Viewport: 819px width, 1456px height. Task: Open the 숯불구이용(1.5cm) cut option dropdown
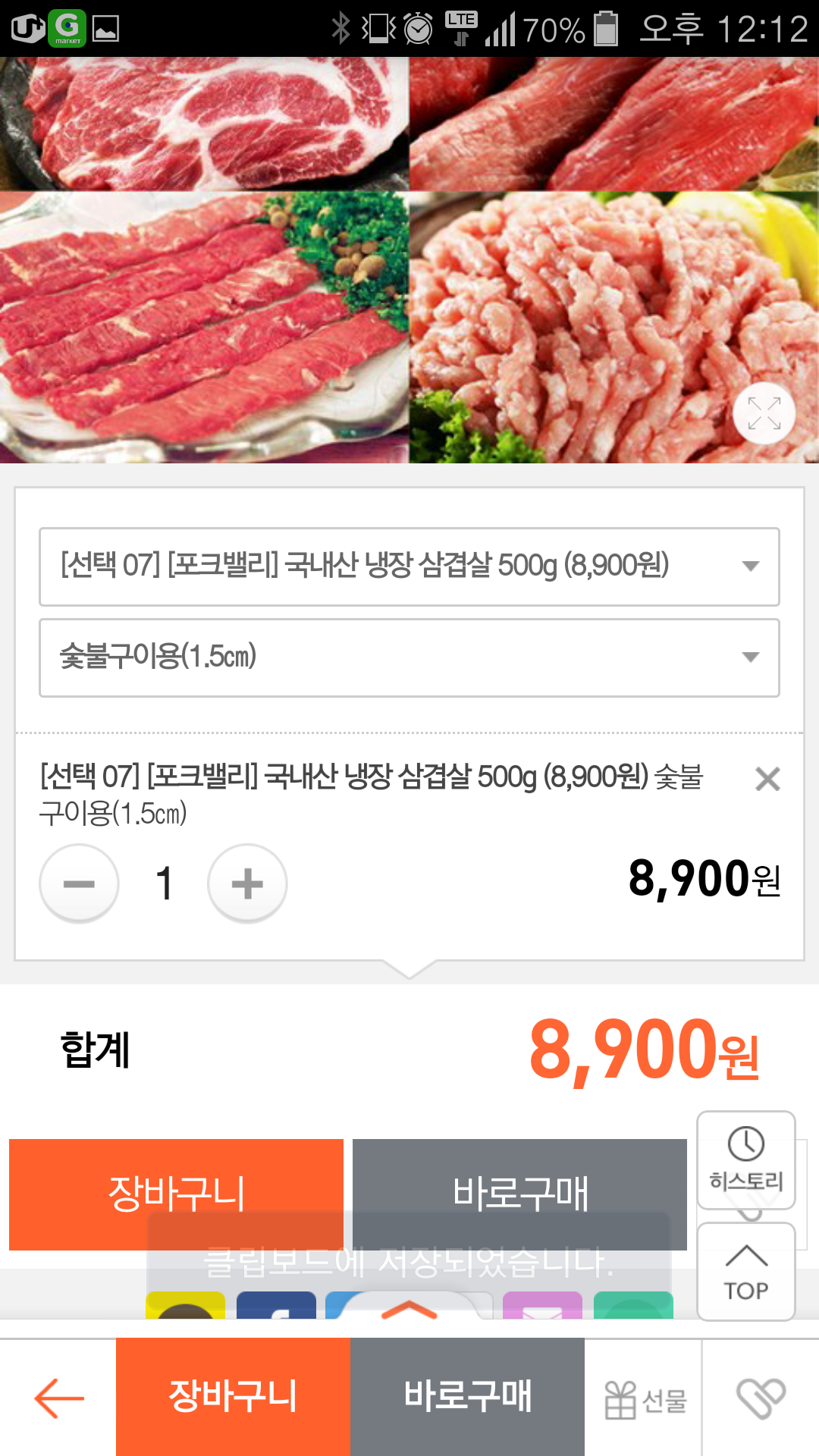point(409,657)
